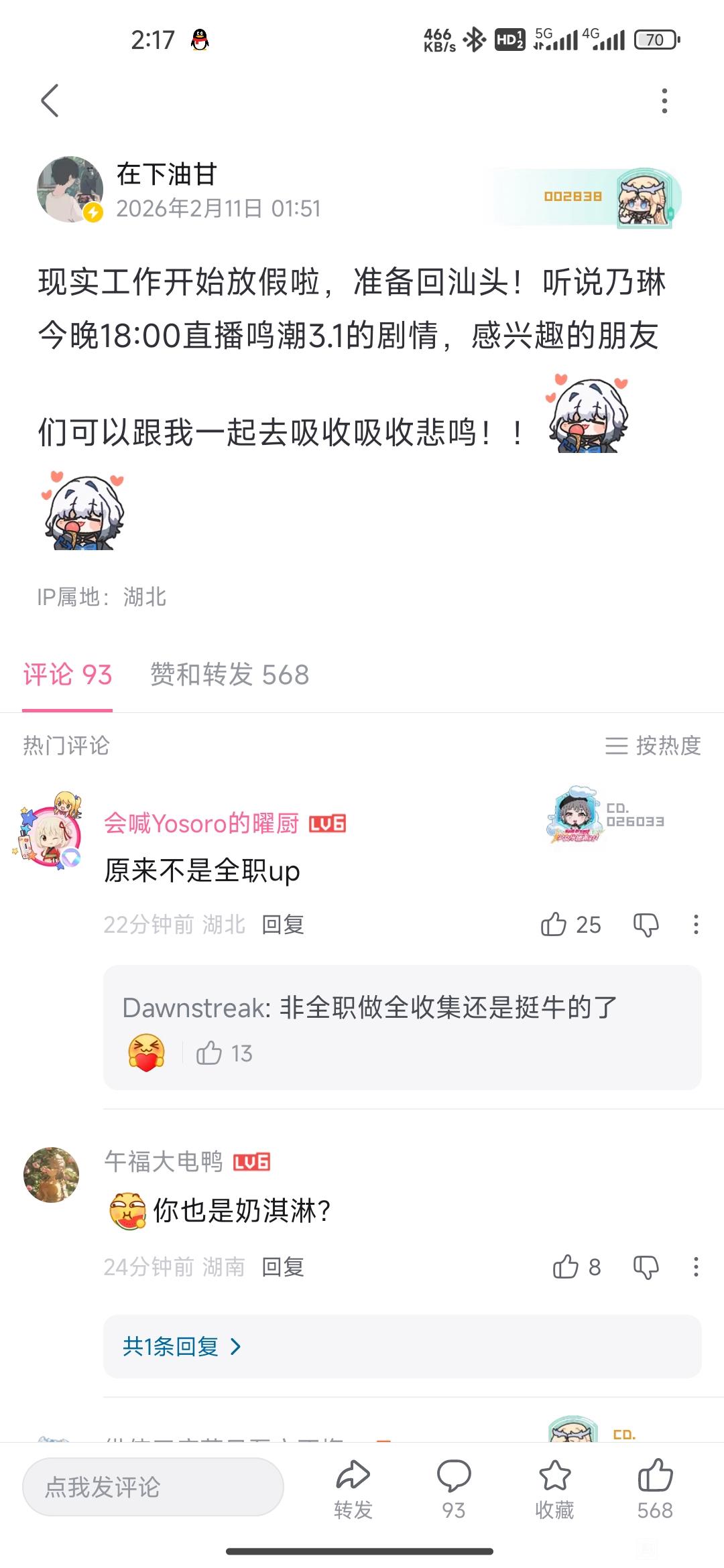Add post to favorites with 收藏
The width and height of the screenshot is (724, 1568).
click(x=554, y=1488)
